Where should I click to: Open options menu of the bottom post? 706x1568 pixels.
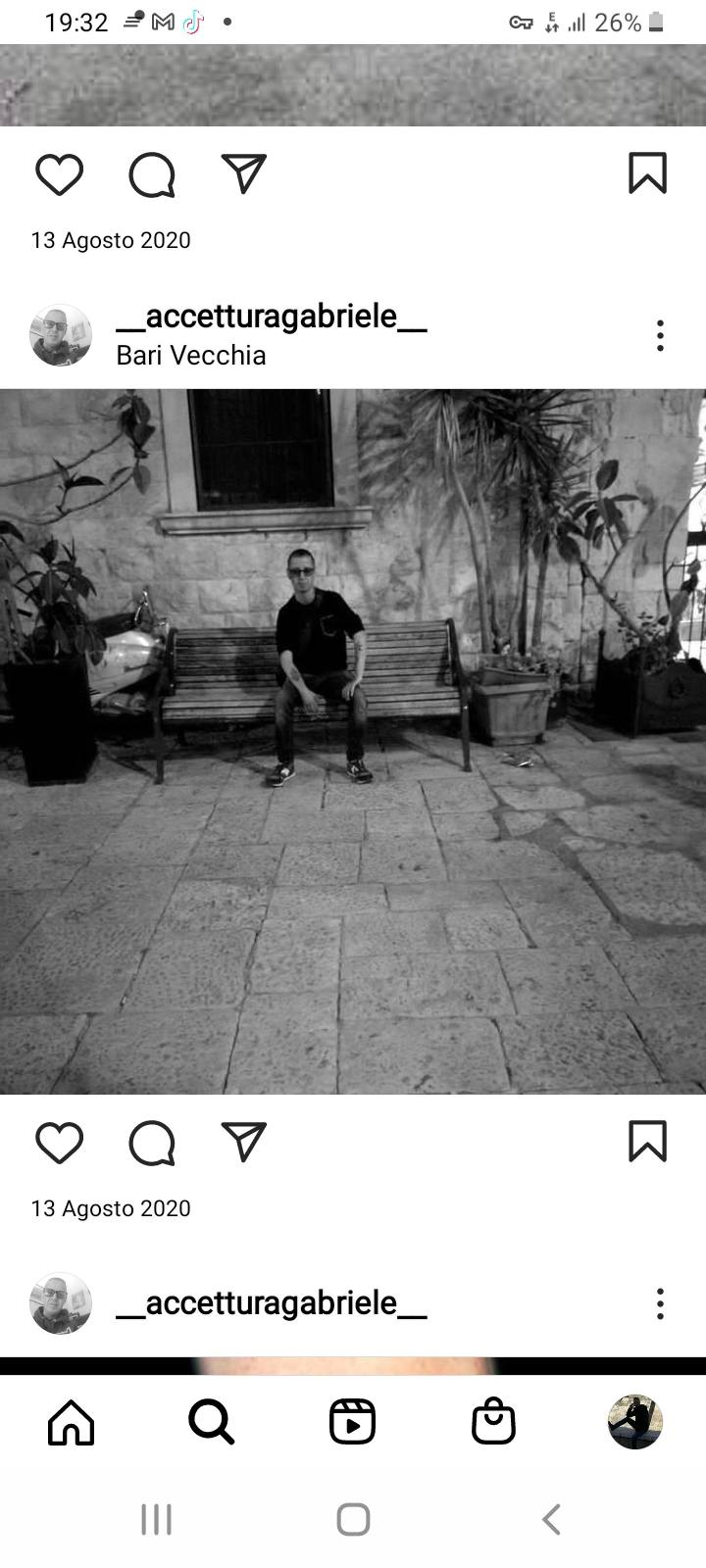(660, 1303)
